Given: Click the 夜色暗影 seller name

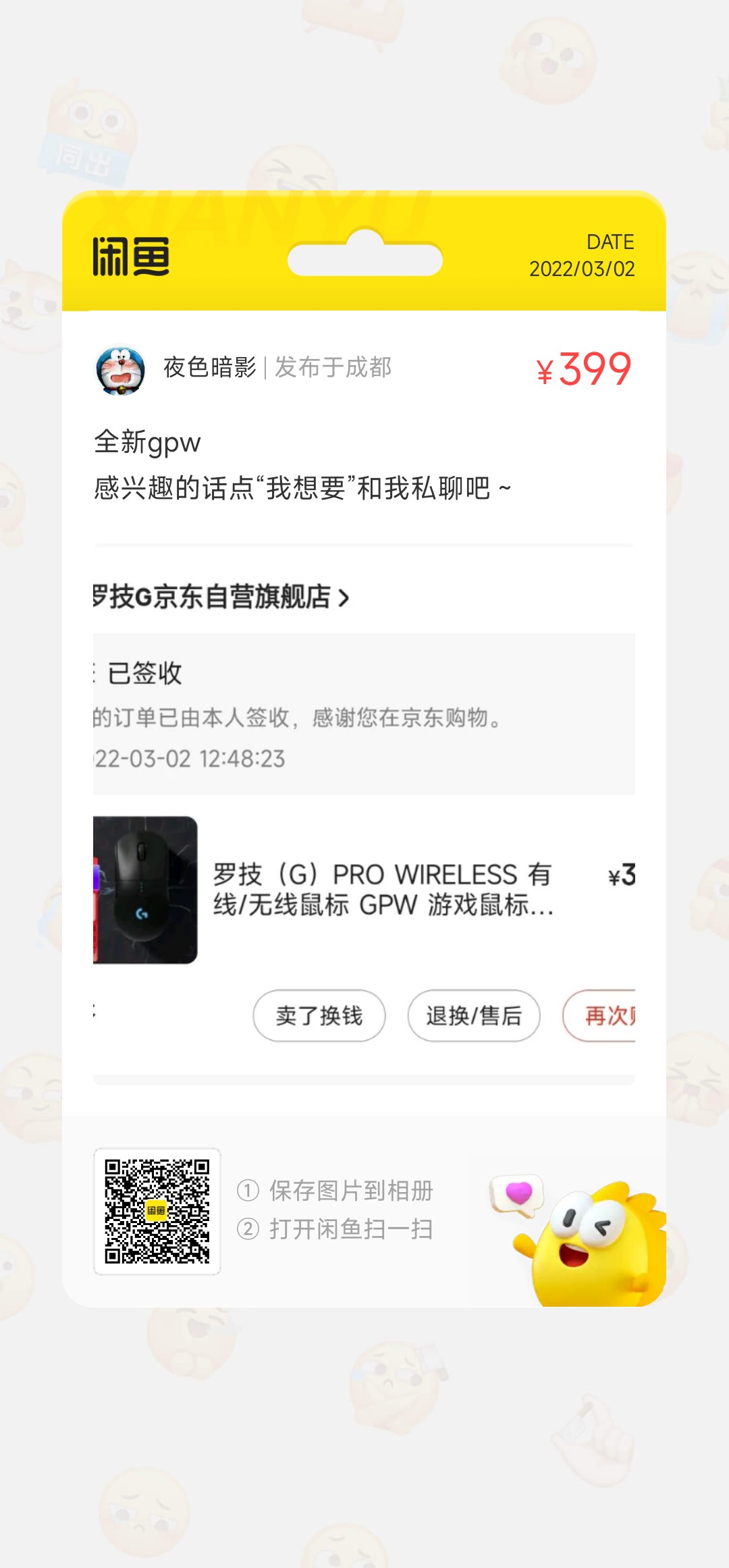Looking at the screenshot, I should pyautogui.click(x=209, y=368).
